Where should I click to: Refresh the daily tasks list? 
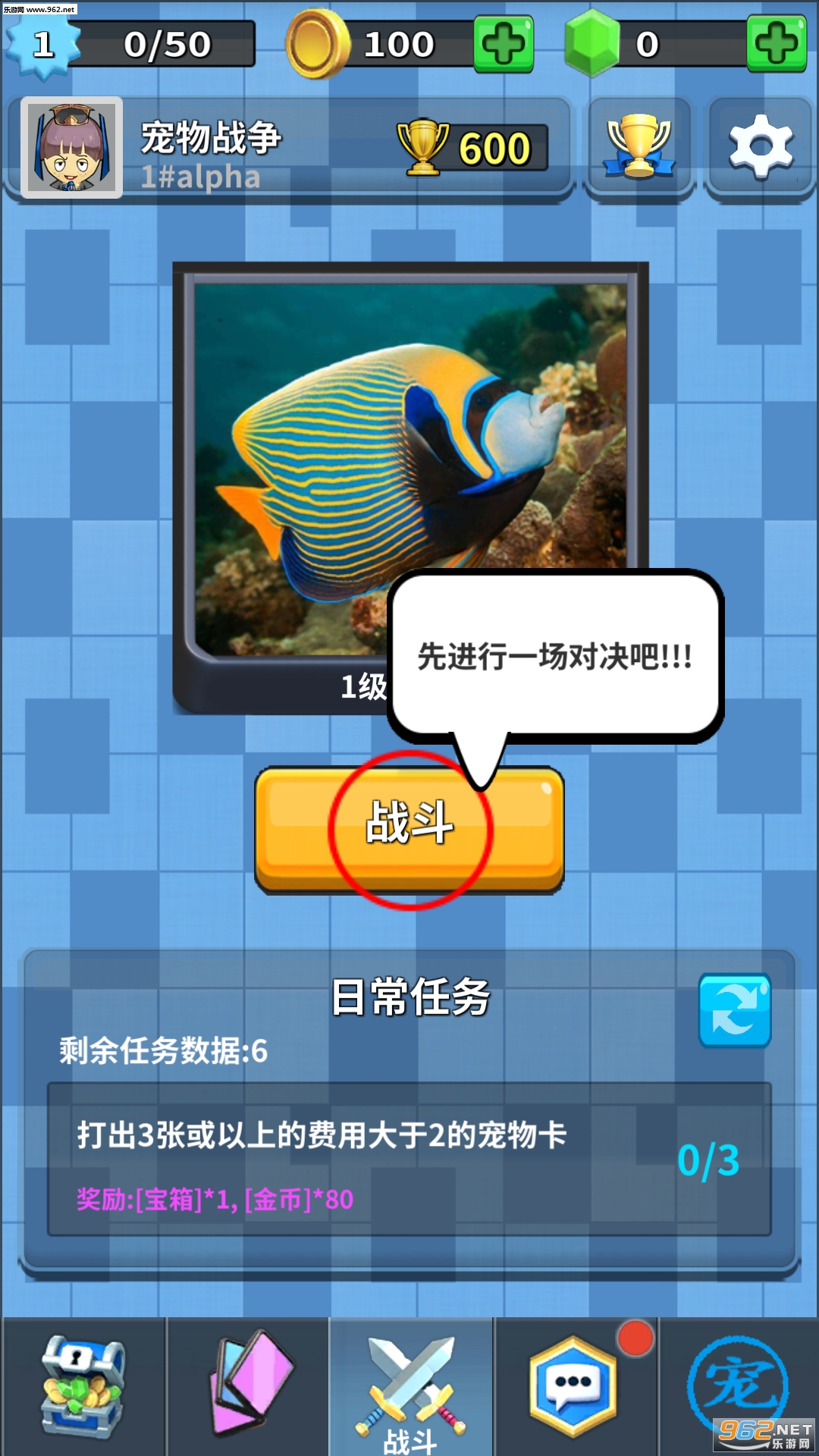click(734, 1010)
